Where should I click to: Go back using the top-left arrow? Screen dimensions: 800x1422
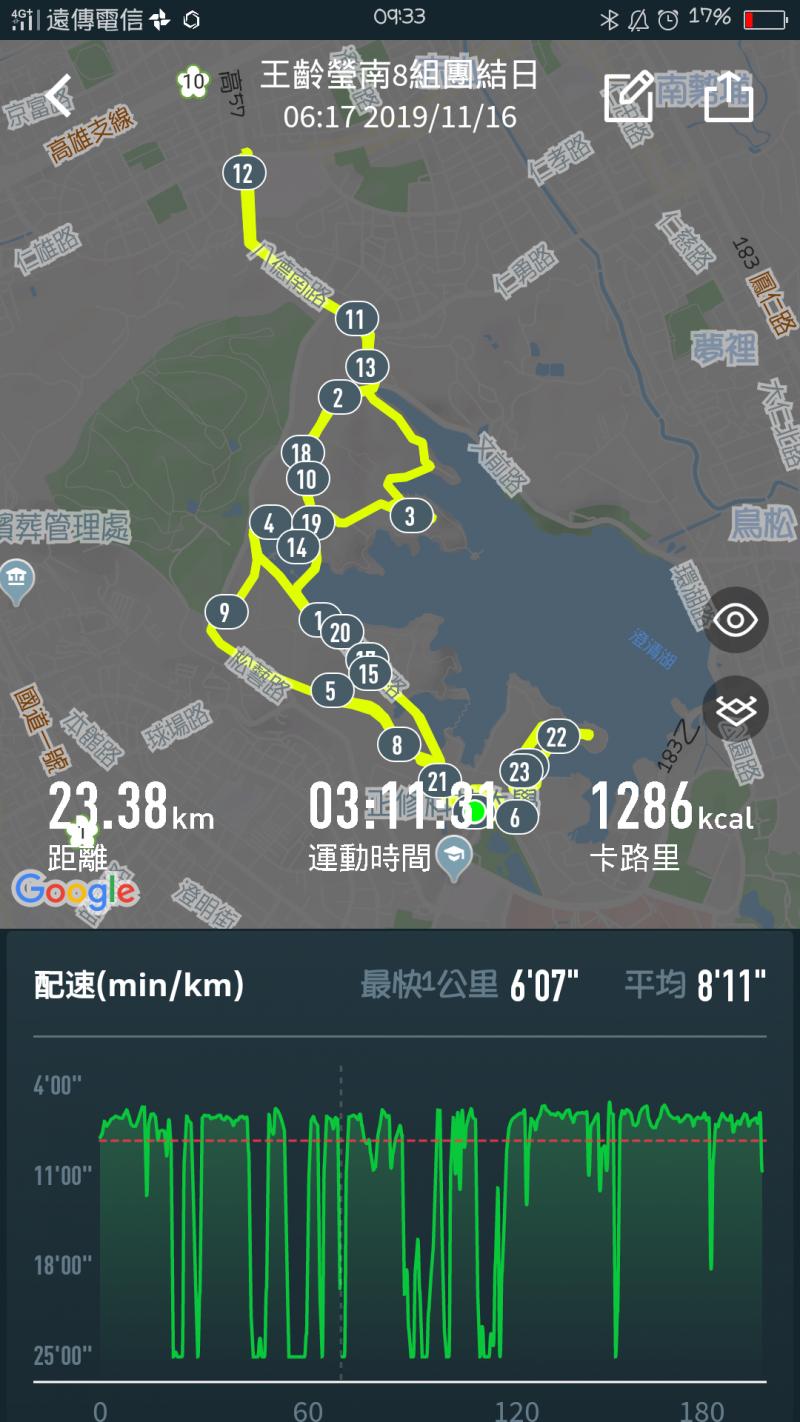click(58, 96)
